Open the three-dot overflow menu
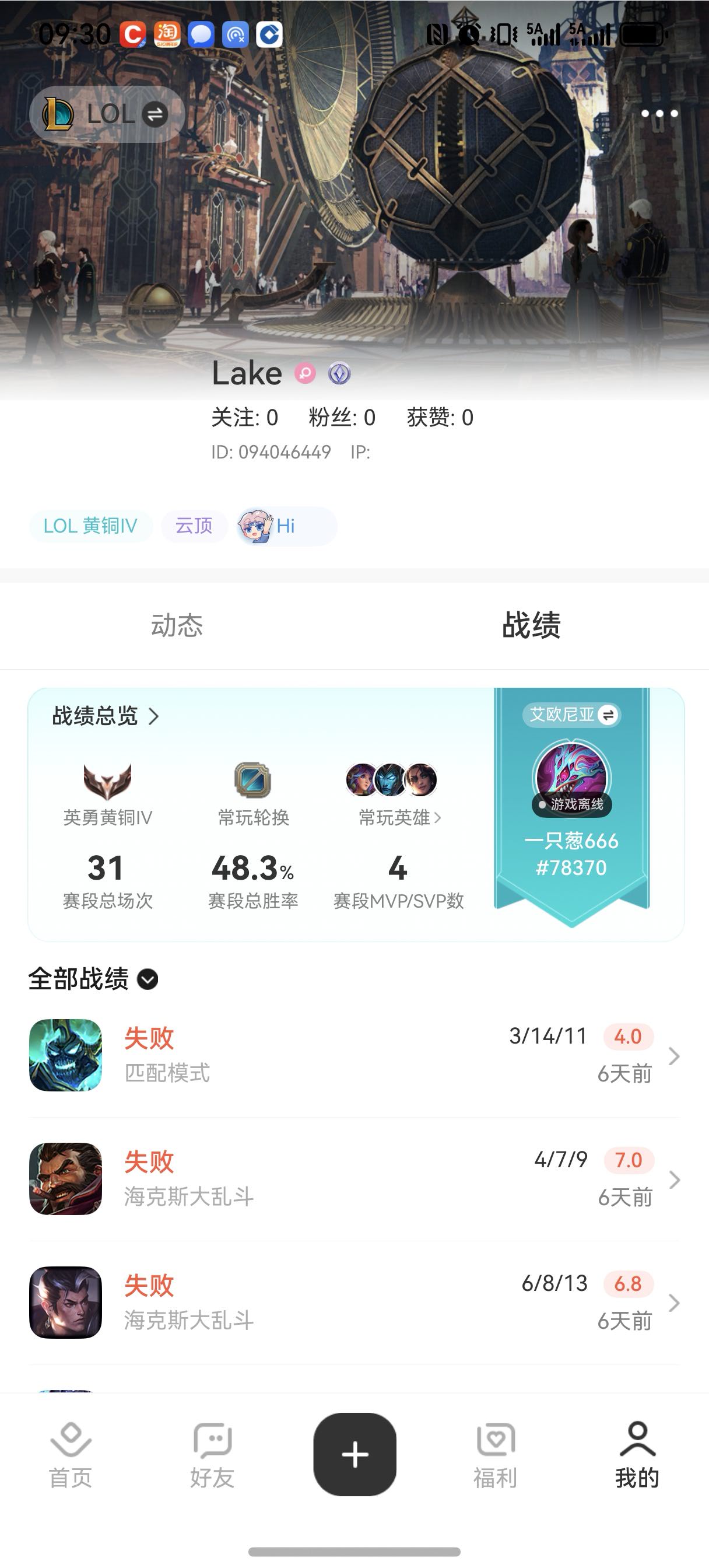This screenshot has height=1568, width=709. point(659,114)
